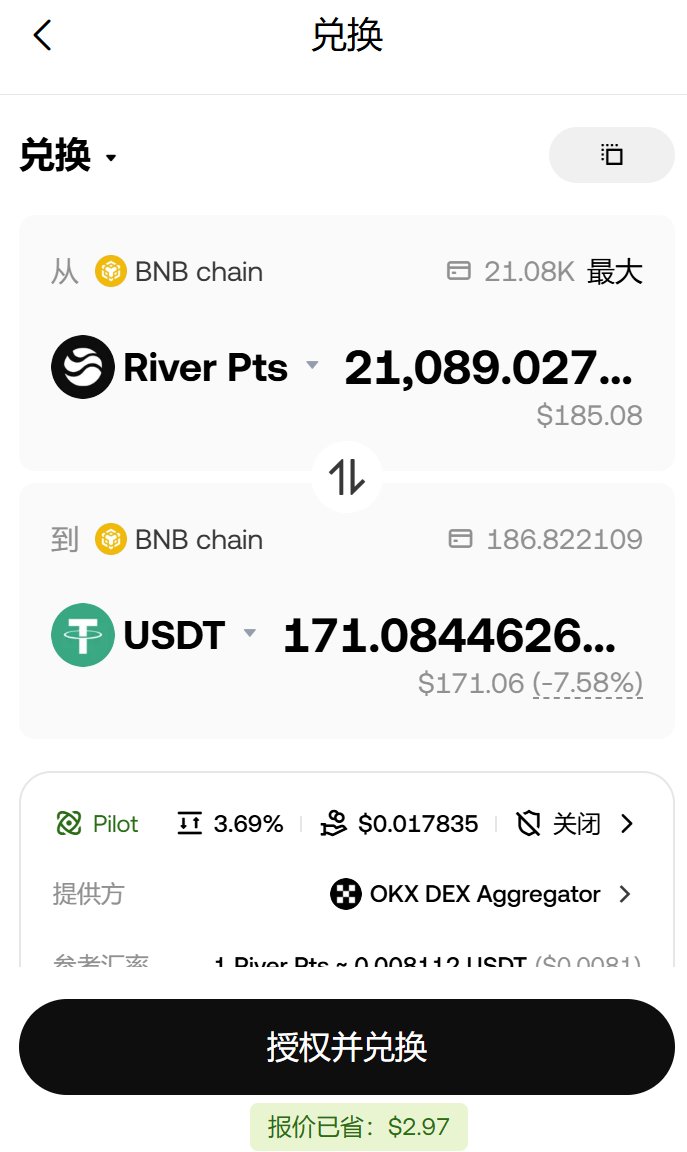Change the River Pts source token
The image size is (687, 1152).
pyautogui.click(x=185, y=367)
